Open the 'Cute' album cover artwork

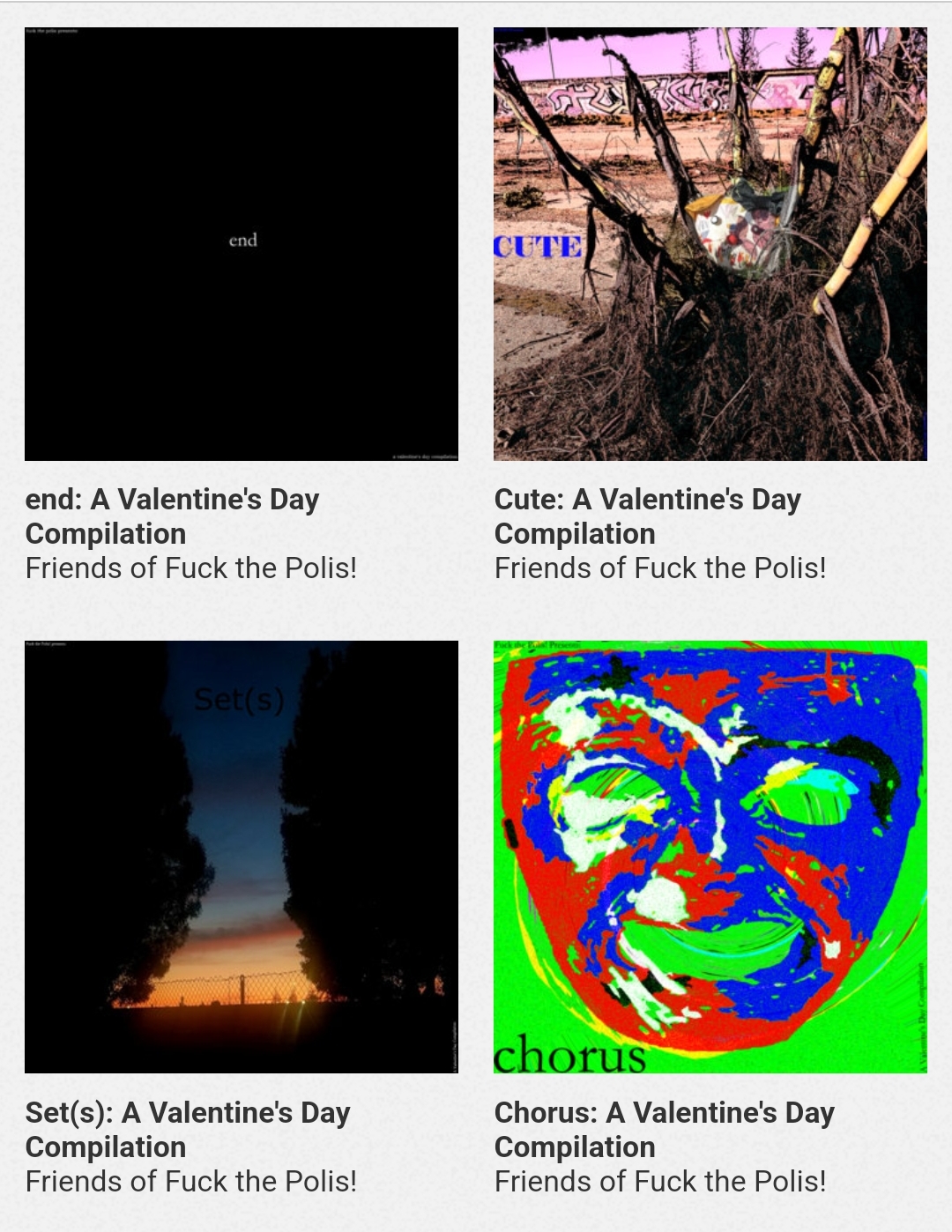pos(710,244)
